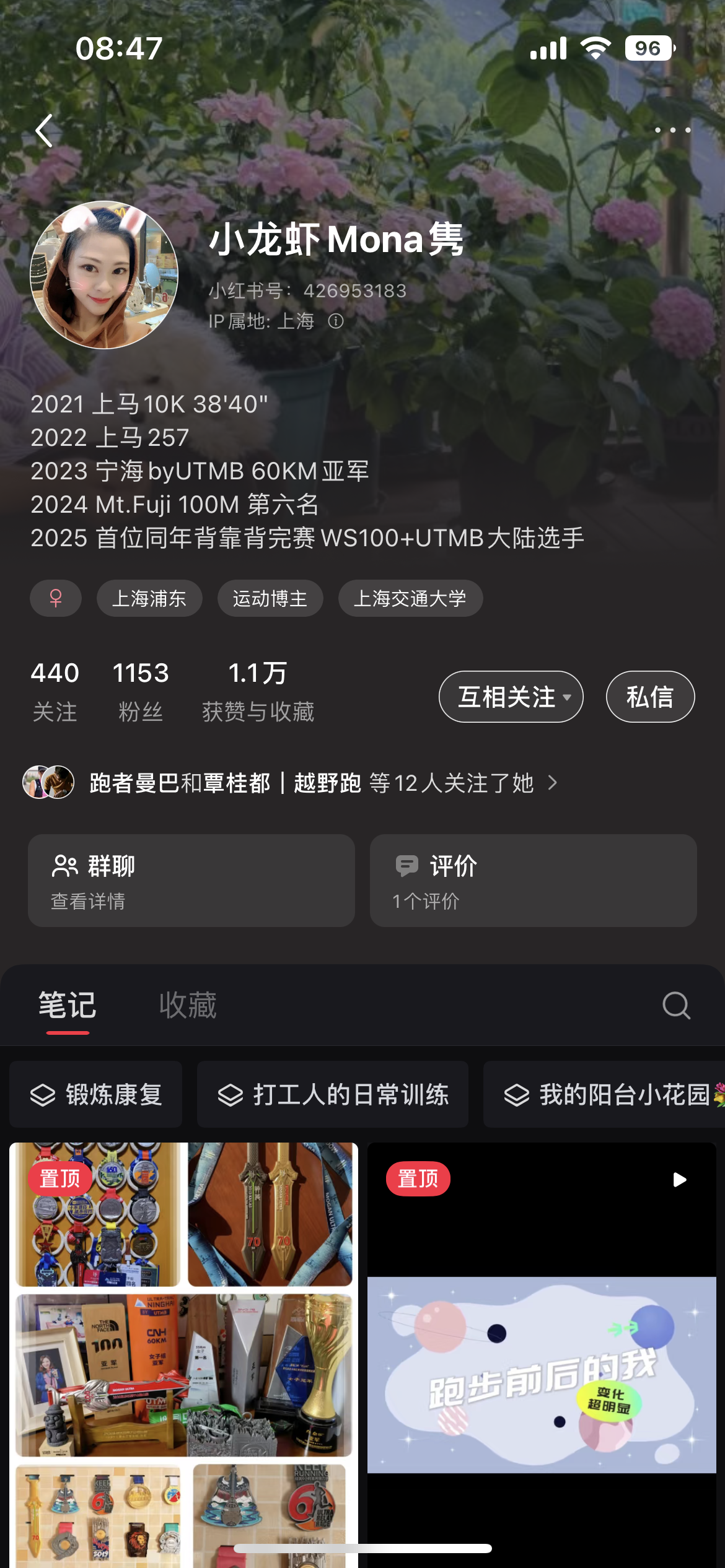The image size is (725, 1568).
Task: Tap the IP location info icon
Action: [336, 321]
